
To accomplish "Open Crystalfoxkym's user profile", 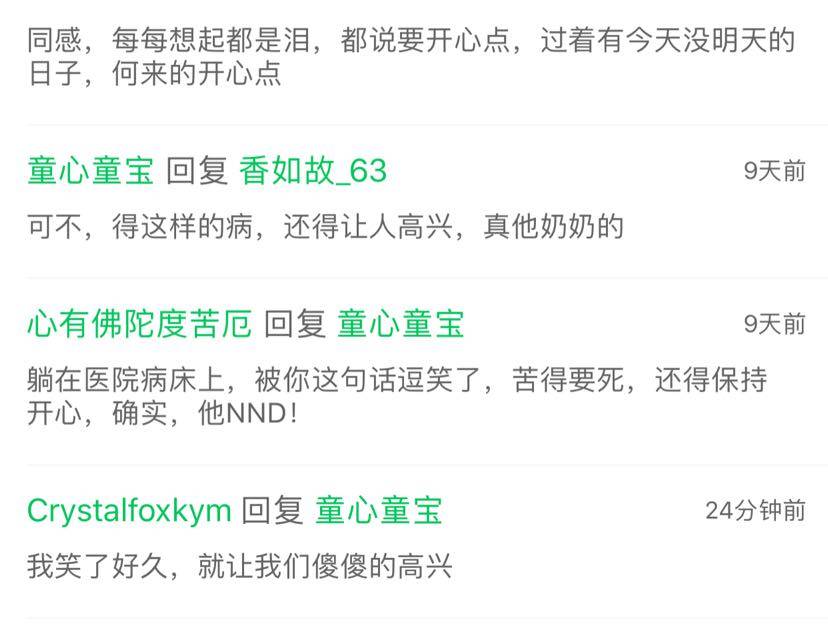I will 129,511.
